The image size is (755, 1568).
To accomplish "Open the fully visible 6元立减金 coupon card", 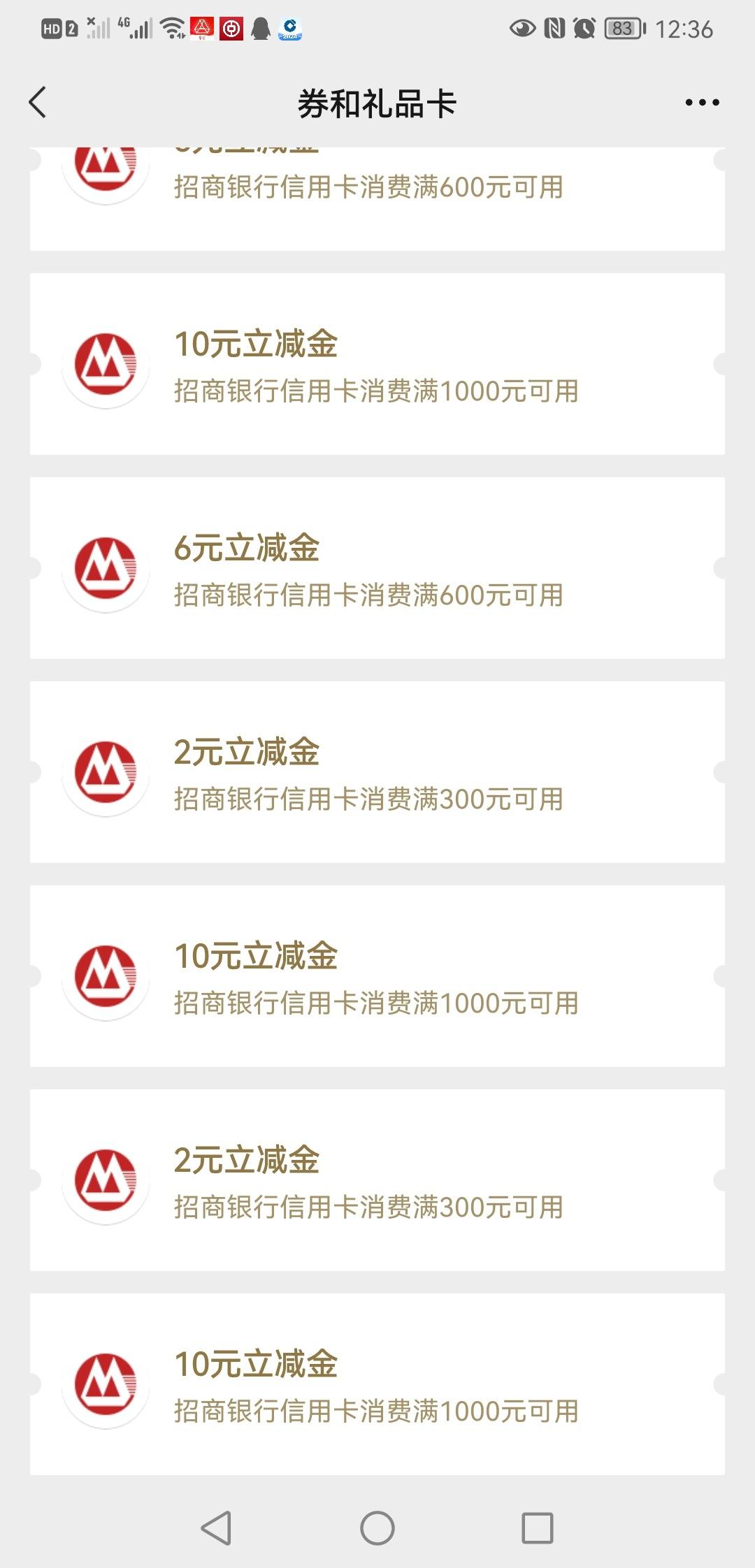I will [377, 568].
